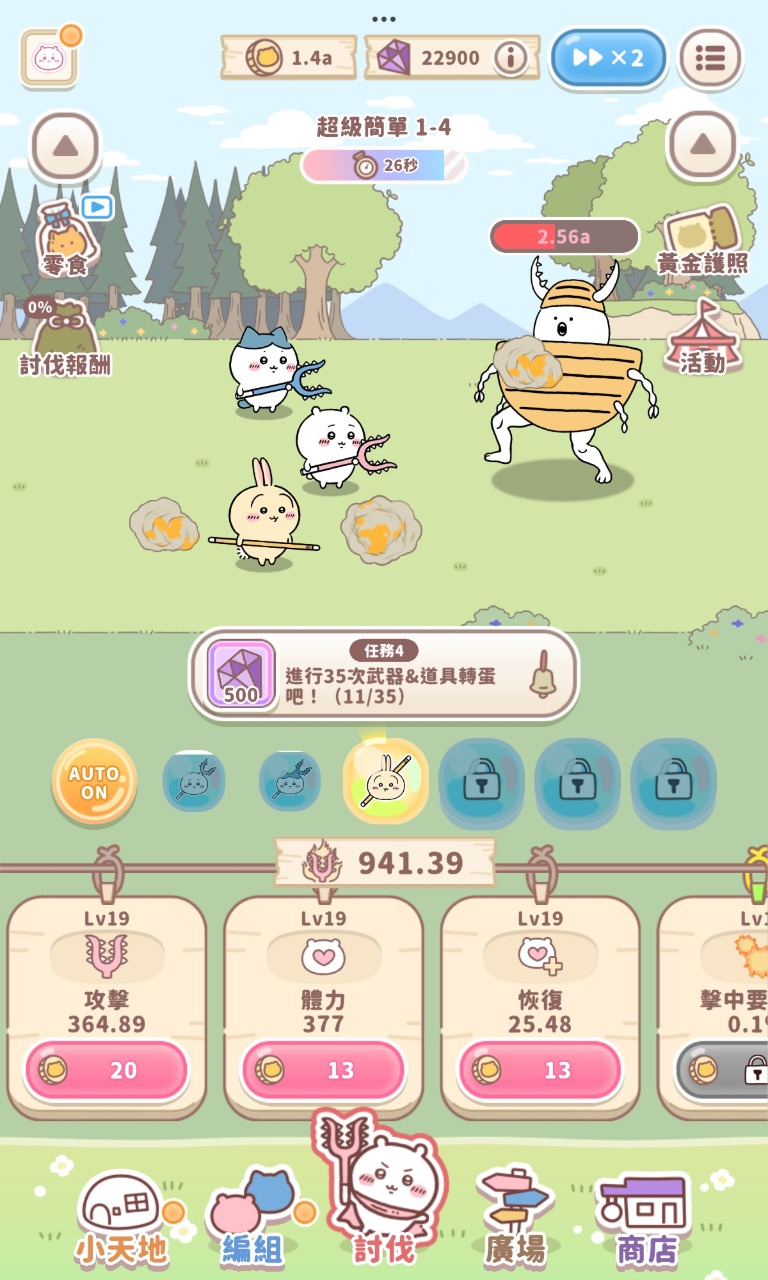
Task: Open gem info icon
Action: click(x=511, y=58)
